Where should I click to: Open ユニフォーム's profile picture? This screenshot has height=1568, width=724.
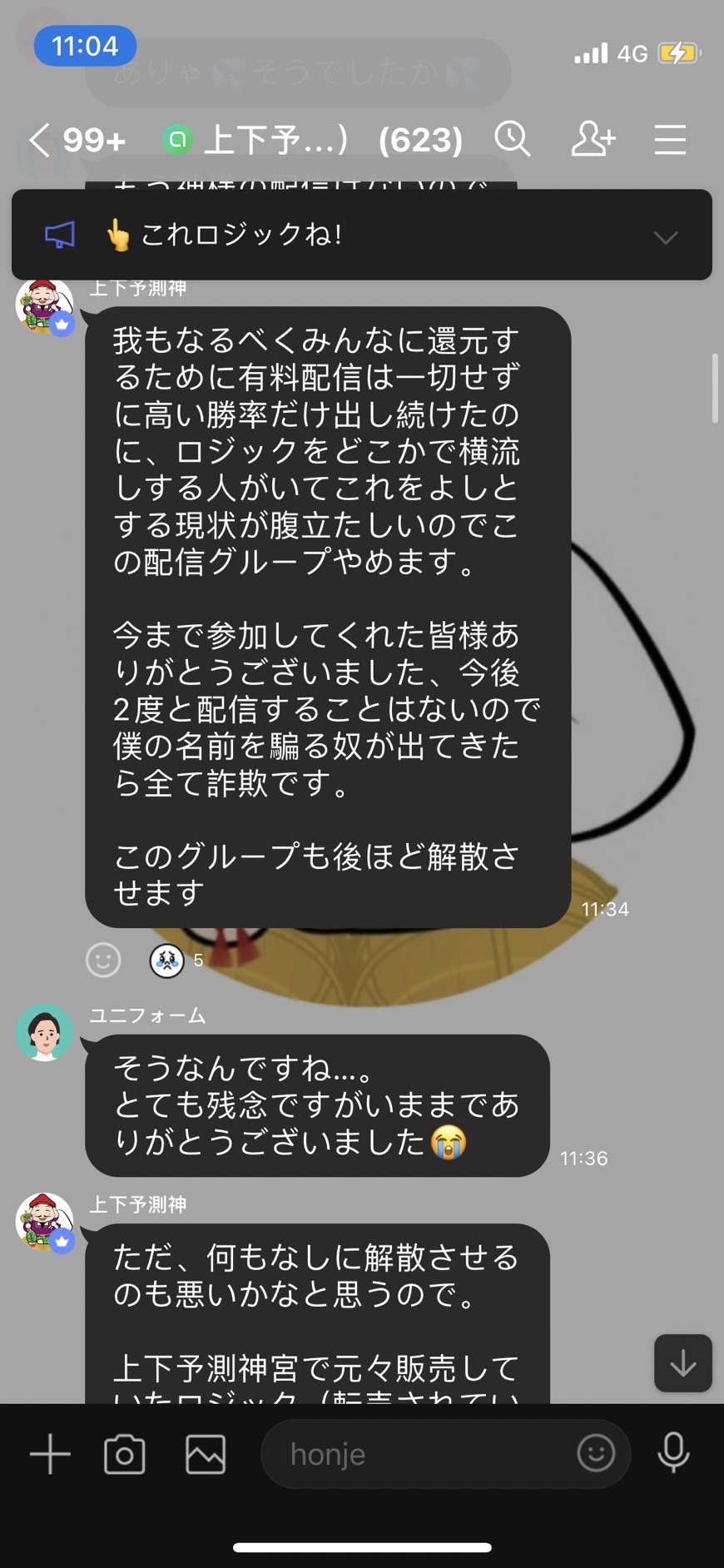coord(44,1032)
